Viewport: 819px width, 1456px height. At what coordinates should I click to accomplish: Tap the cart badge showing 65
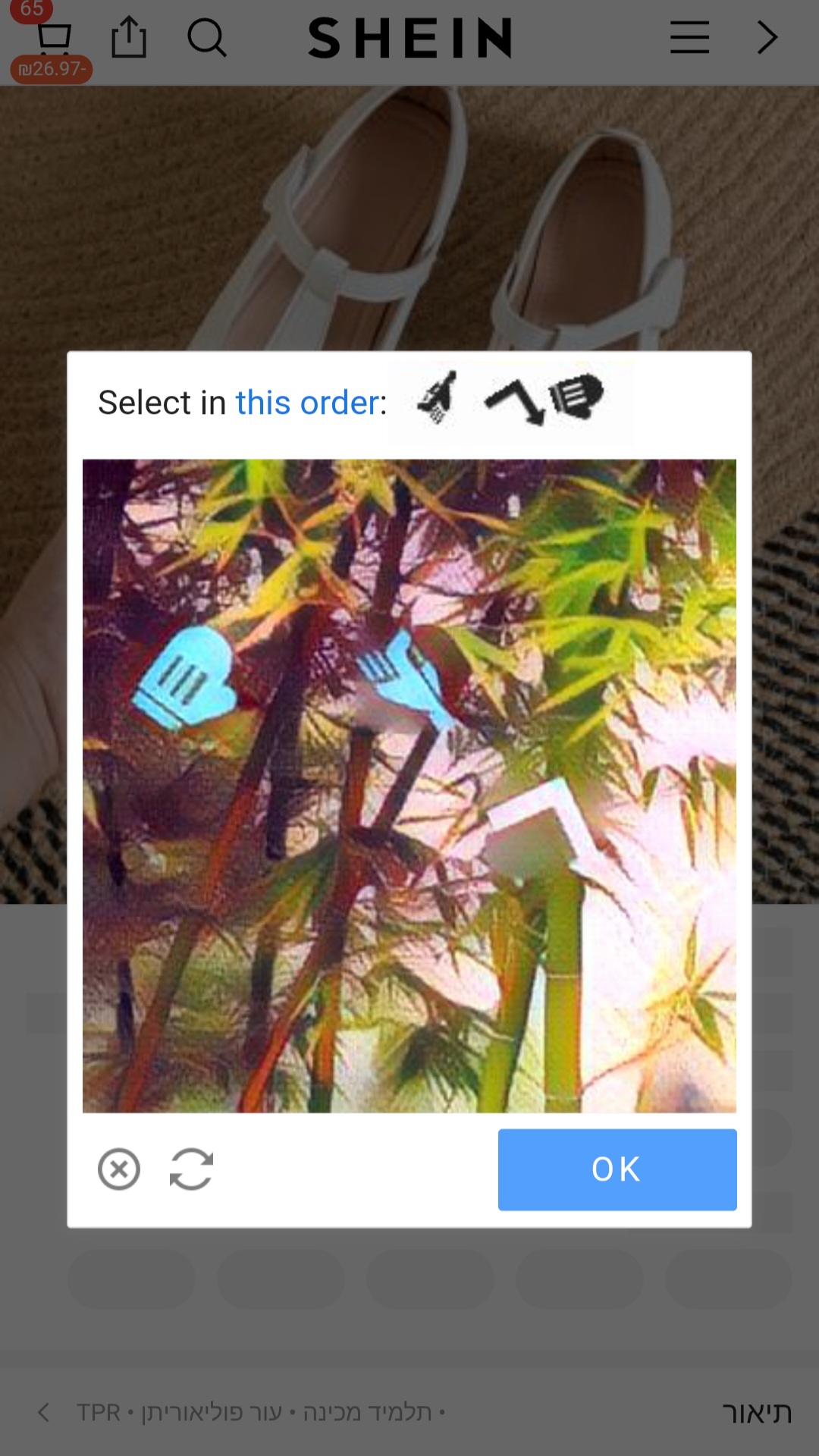tap(33, 11)
